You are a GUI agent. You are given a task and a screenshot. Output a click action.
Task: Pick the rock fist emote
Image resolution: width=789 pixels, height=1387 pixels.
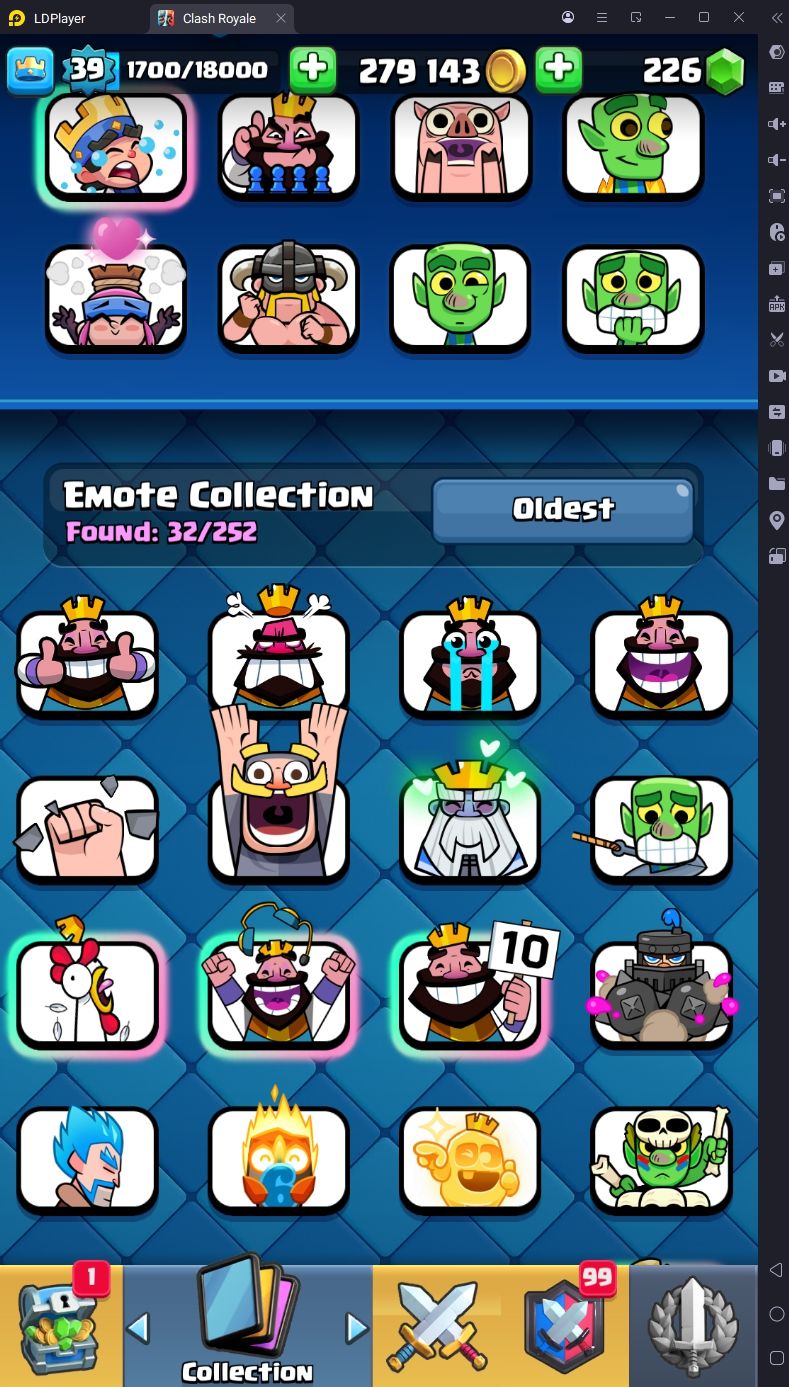tap(87, 828)
